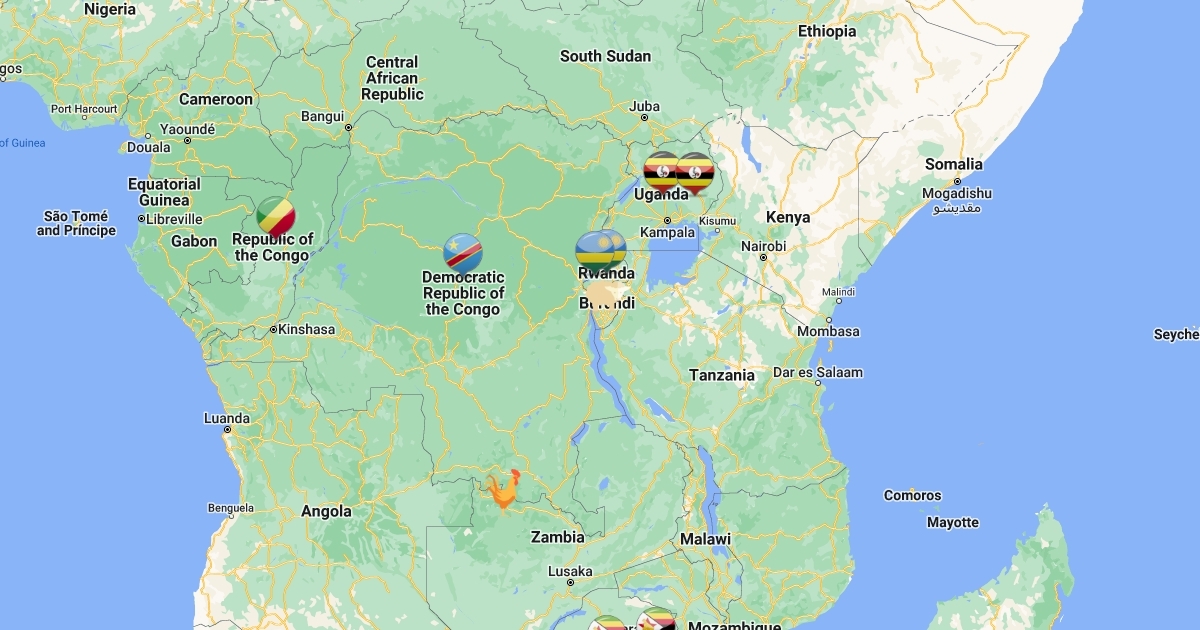This screenshot has height=630, width=1200.
Task: Select the Democratic Republic of the Congo flag marker
Action: click(x=463, y=253)
